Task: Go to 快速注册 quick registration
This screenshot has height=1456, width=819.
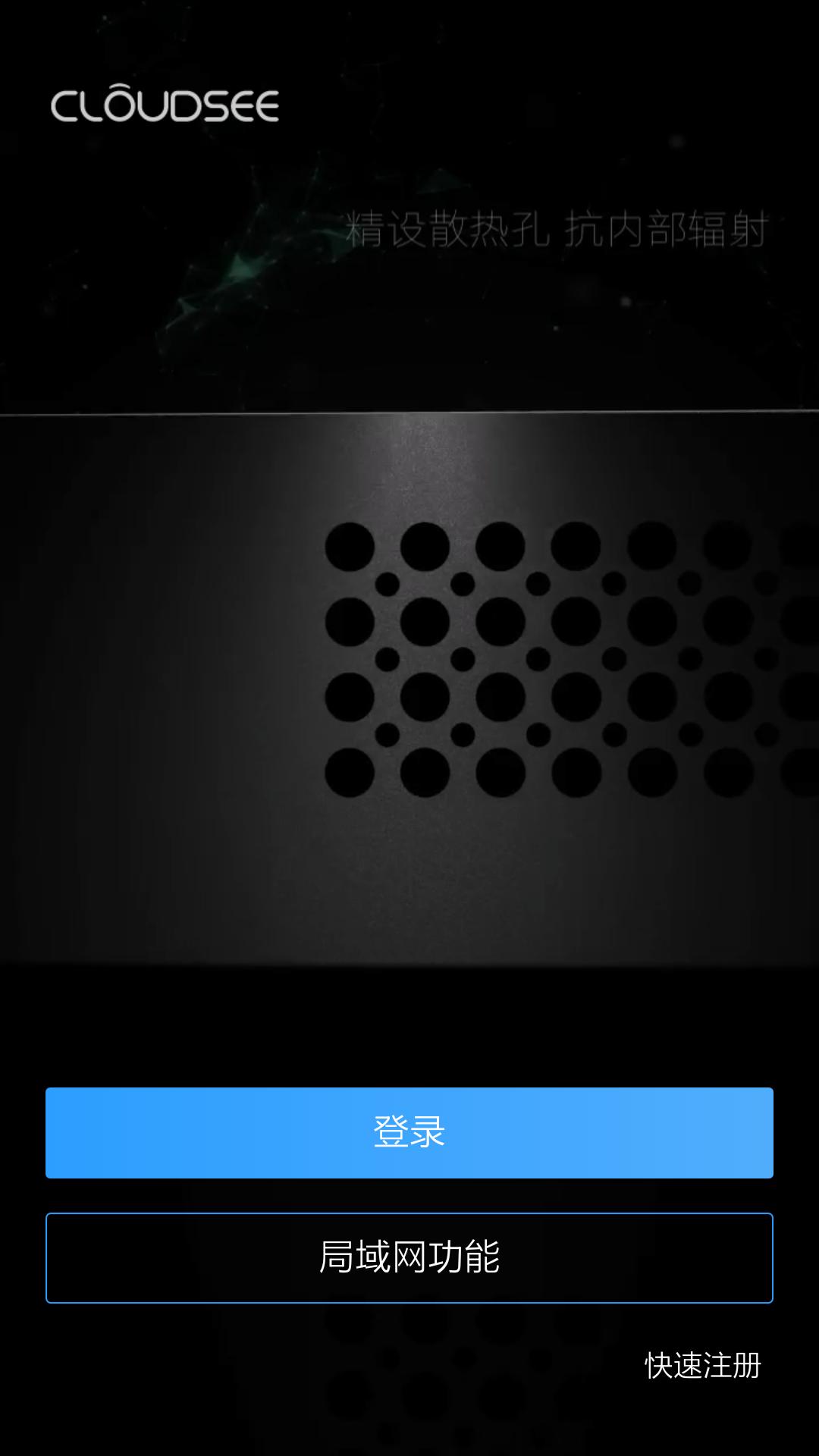Action: (x=703, y=1365)
